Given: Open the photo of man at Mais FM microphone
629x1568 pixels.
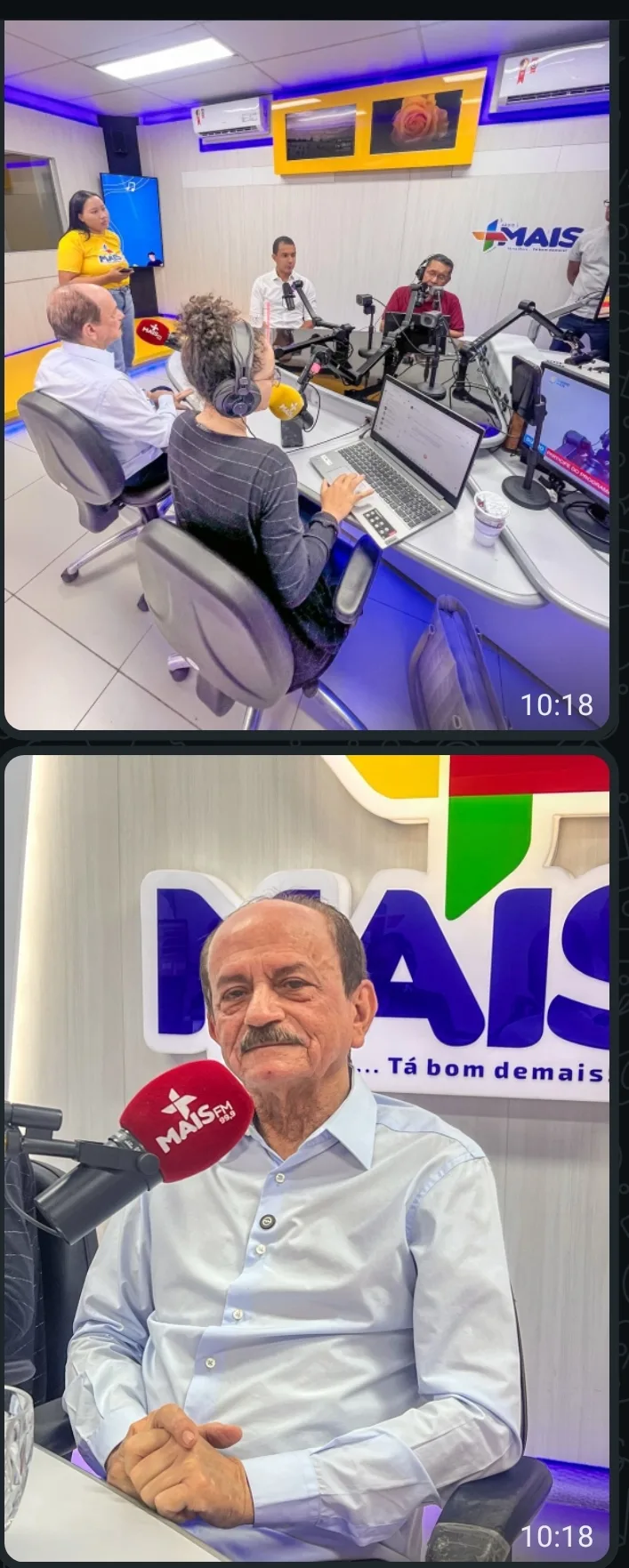Looking at the screenshot, I should click(307, 1156).
